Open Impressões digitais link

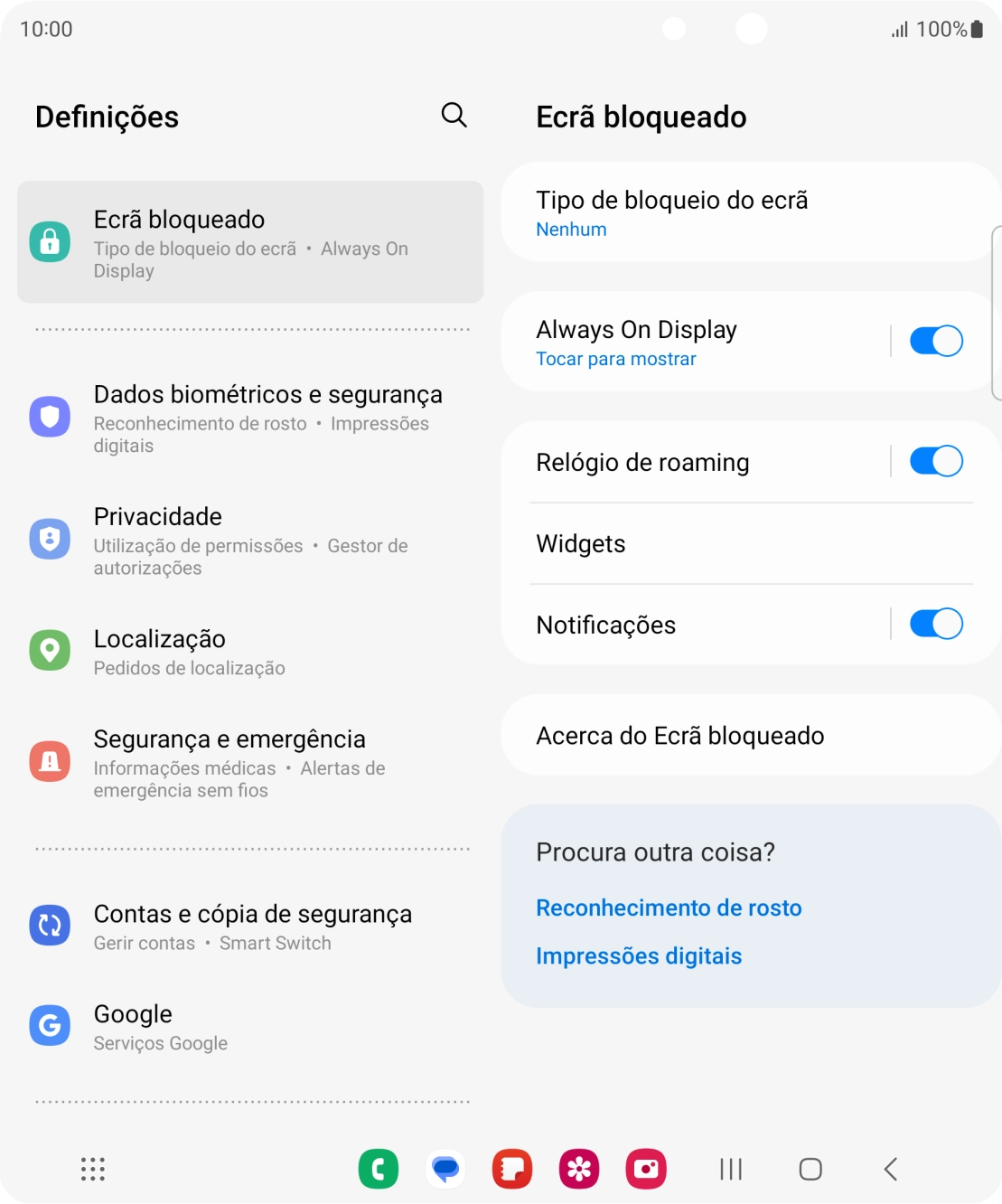639,955
